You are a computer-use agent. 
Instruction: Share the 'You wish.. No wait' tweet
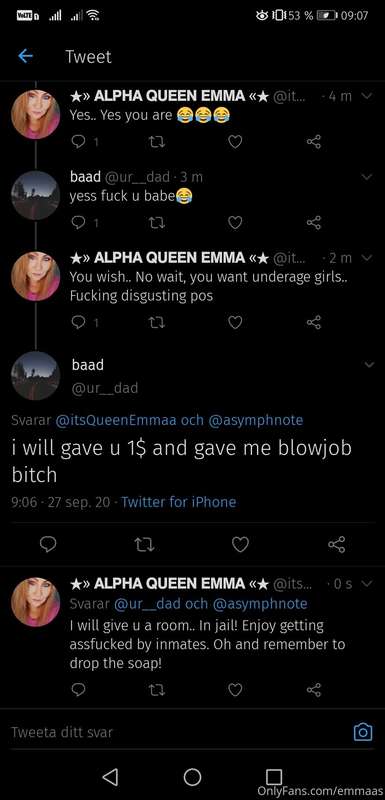[x=314, y=322]
